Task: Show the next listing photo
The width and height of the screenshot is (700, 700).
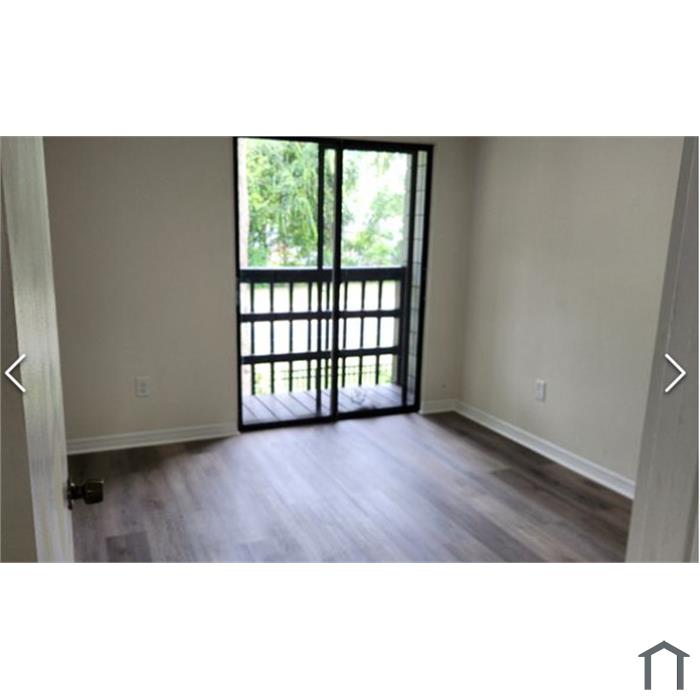Action: [x=675, y=373]
